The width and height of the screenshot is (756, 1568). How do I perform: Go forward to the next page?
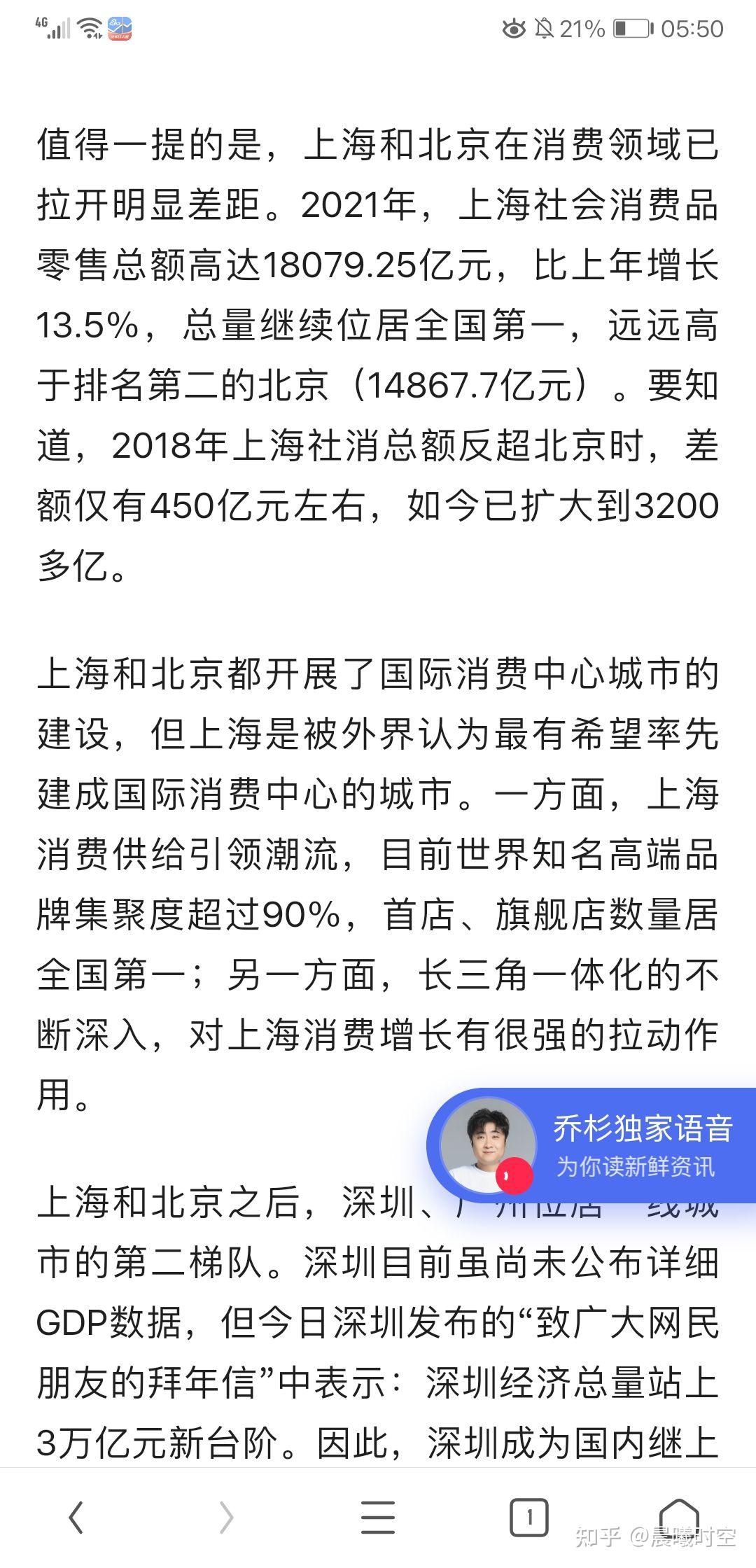point(226,1518)
